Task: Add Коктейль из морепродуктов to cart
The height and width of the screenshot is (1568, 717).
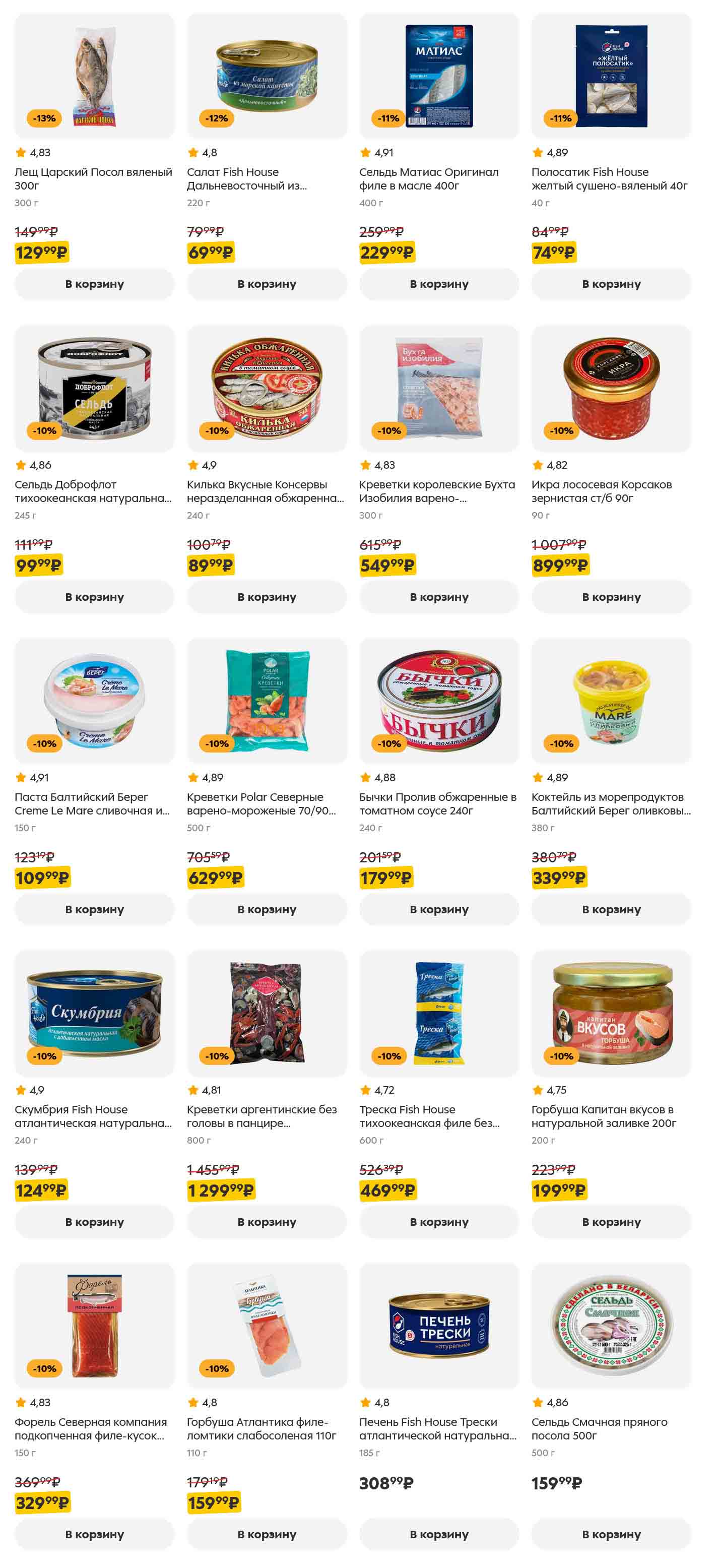Action: tap(611, 909)
